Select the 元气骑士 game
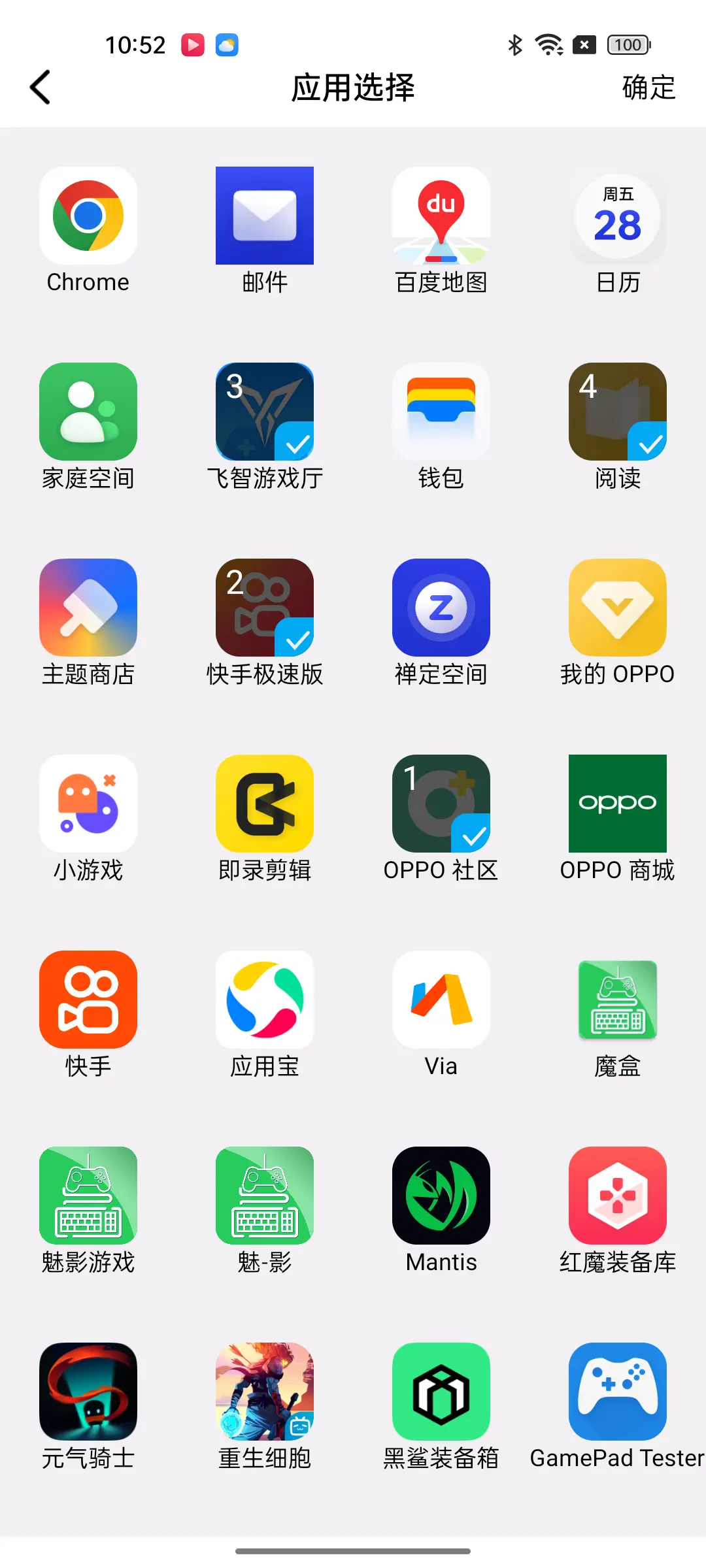The image size is (706, 1568). 88,1392
